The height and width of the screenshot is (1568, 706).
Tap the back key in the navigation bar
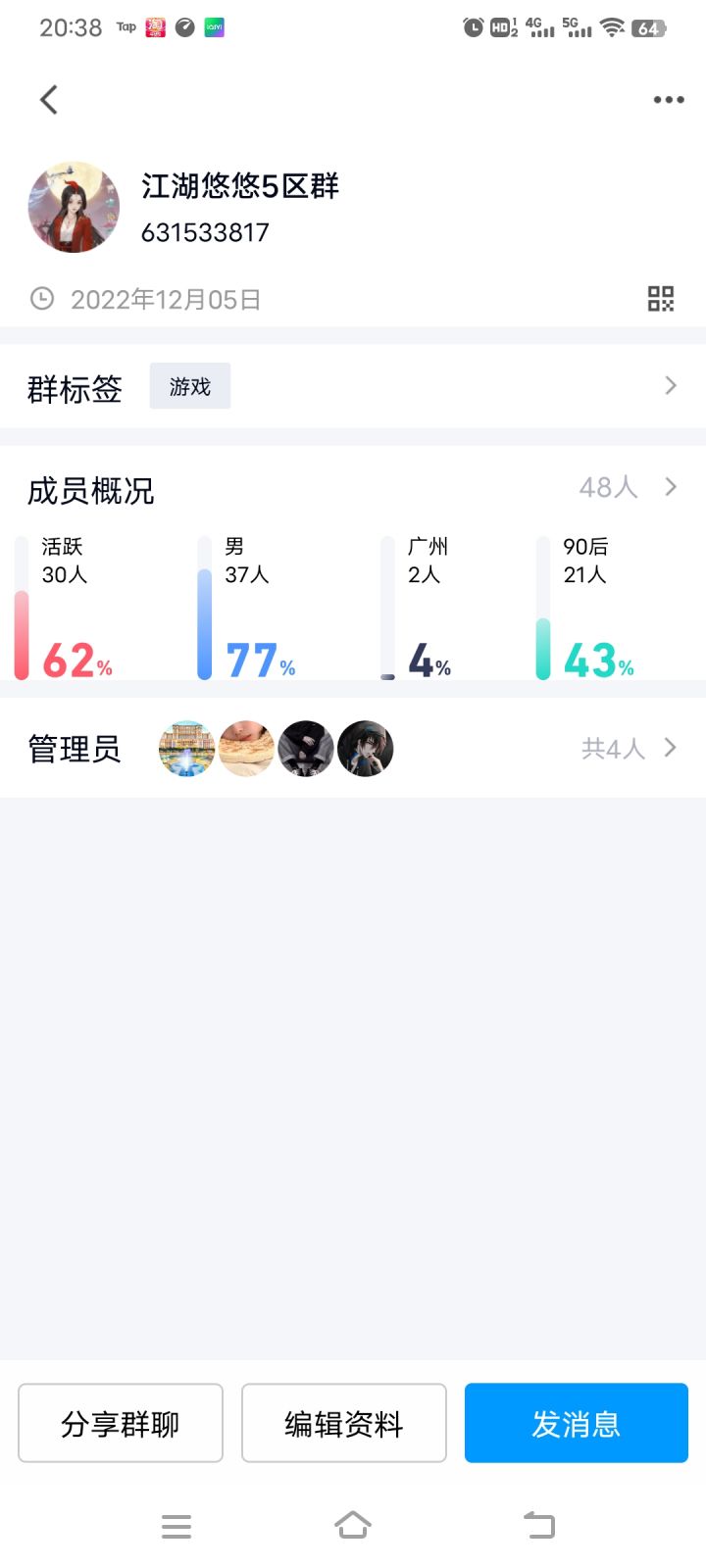[x=537, y=1525]
